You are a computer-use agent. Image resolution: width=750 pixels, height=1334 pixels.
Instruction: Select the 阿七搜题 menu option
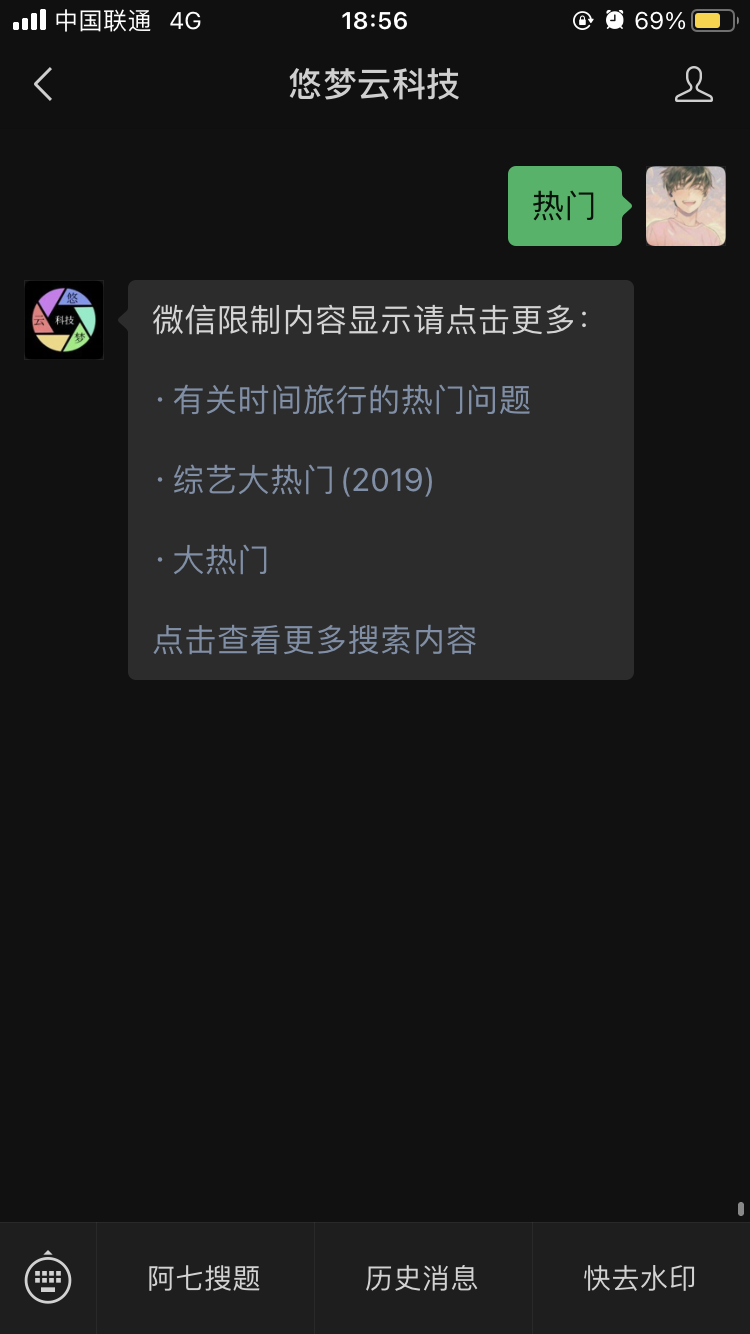pyautogui.click(x=203, y=1277)
